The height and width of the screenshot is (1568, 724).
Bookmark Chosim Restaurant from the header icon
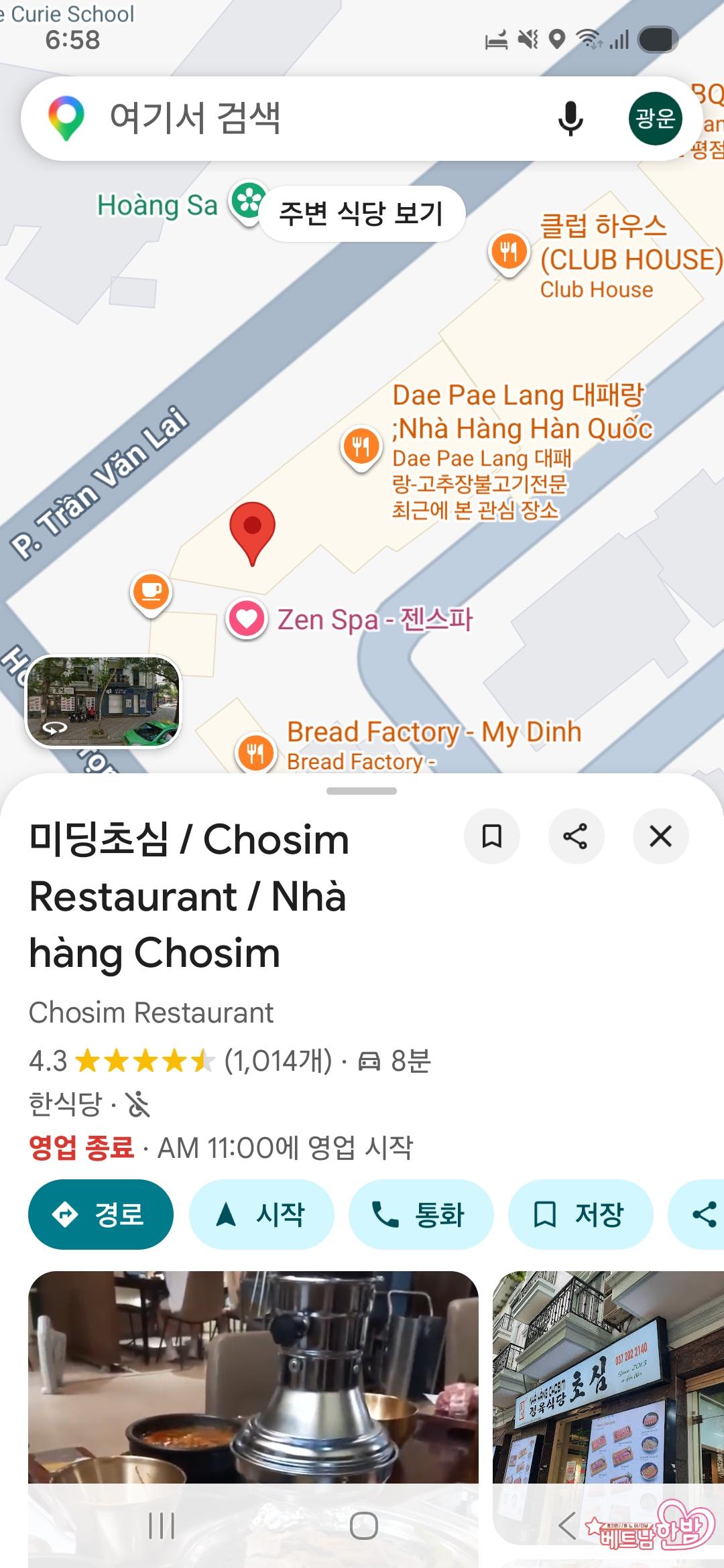[492, 836]
